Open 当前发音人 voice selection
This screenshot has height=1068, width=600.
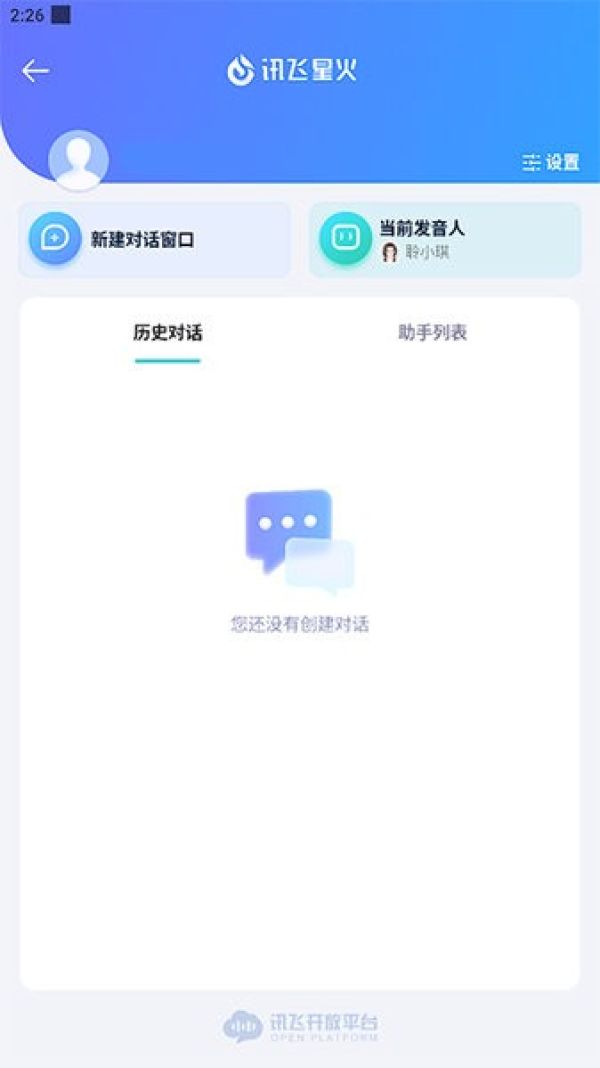pos(444,240)
